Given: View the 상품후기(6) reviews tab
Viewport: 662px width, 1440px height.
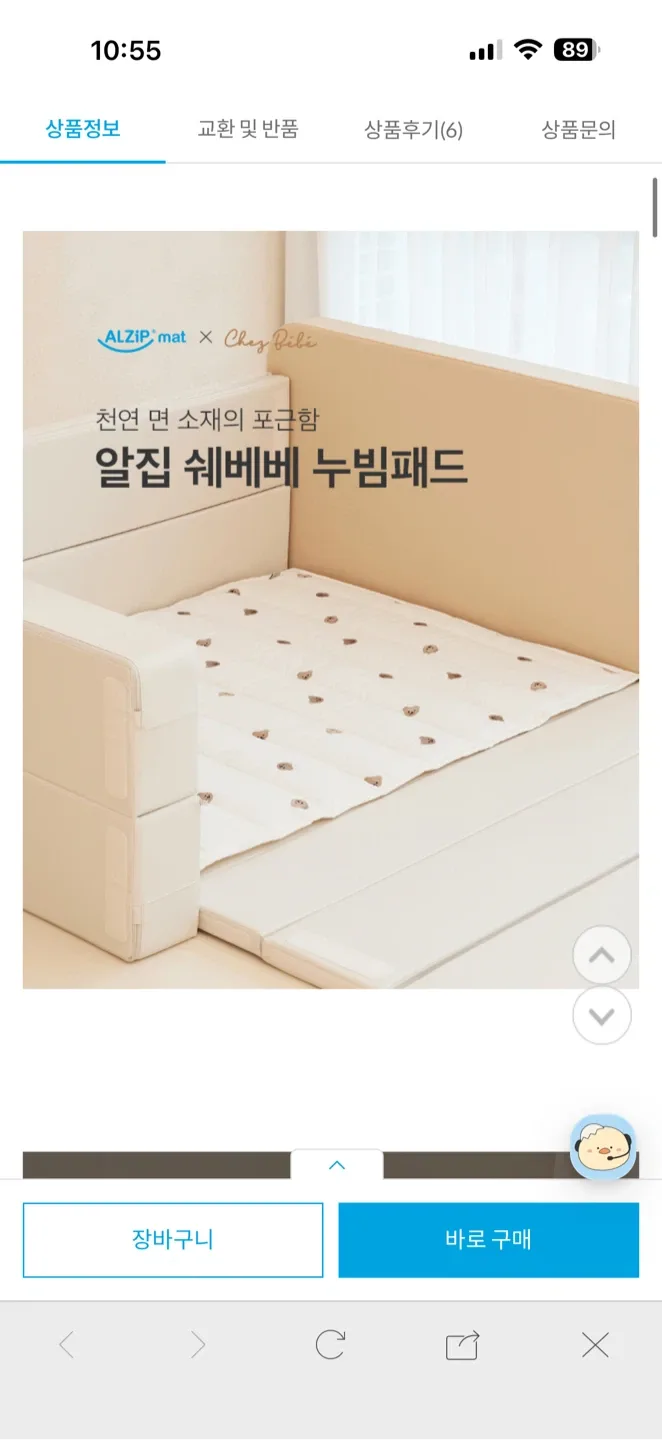Looking at the screenshot, I should coord(413,129).
